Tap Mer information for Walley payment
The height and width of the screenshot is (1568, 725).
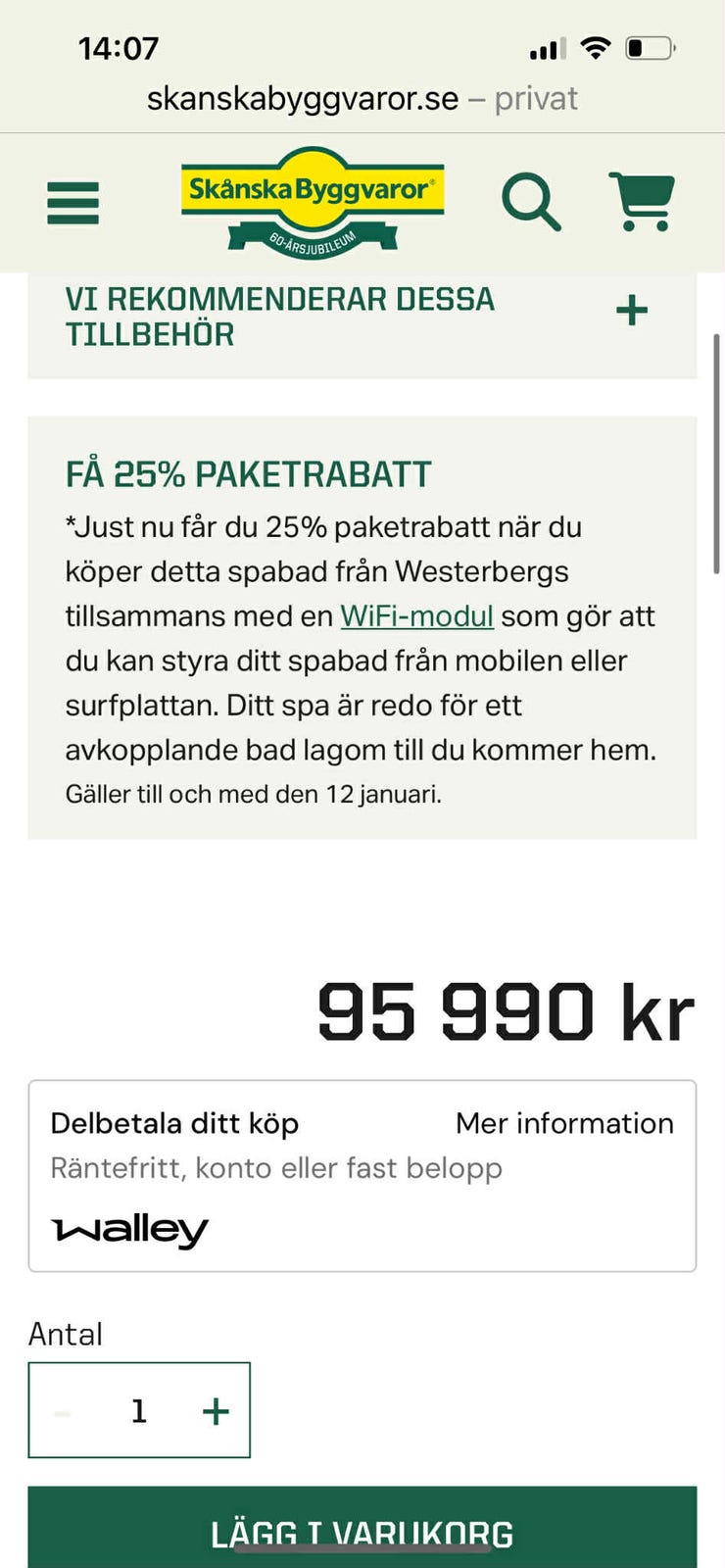point(564,1123)
